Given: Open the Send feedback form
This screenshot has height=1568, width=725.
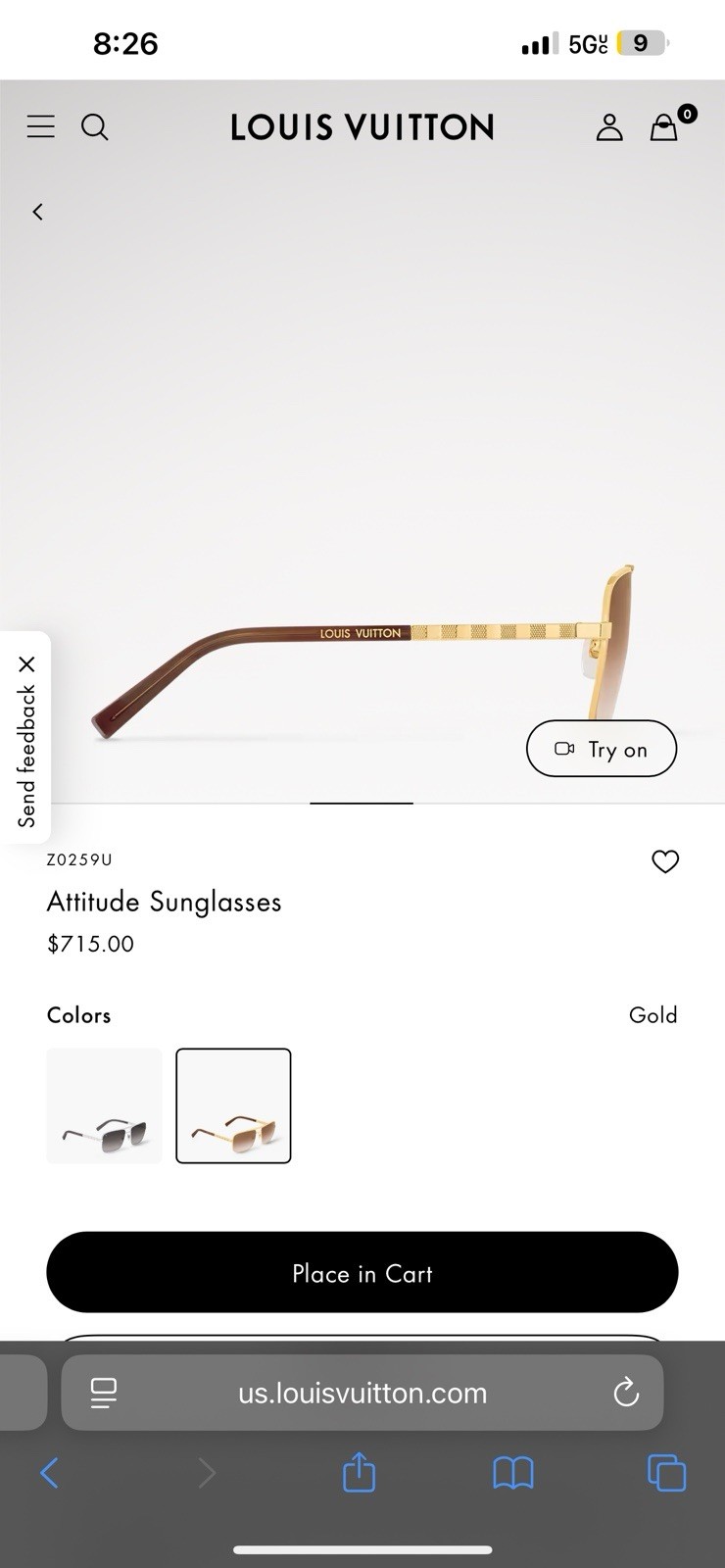Looking at the screenshot, I should [26, 757].
